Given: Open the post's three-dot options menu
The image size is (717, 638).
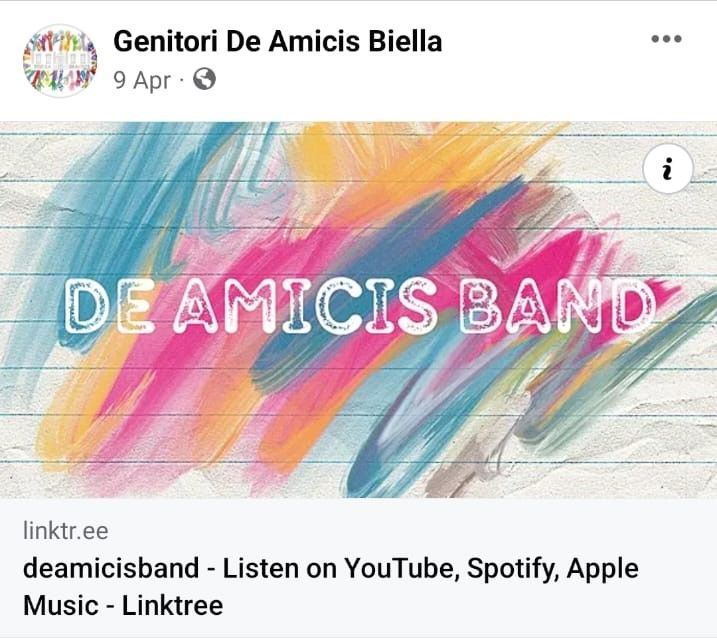Looking at the screenshot, I should pyautogui.click(x=666, y=39).
